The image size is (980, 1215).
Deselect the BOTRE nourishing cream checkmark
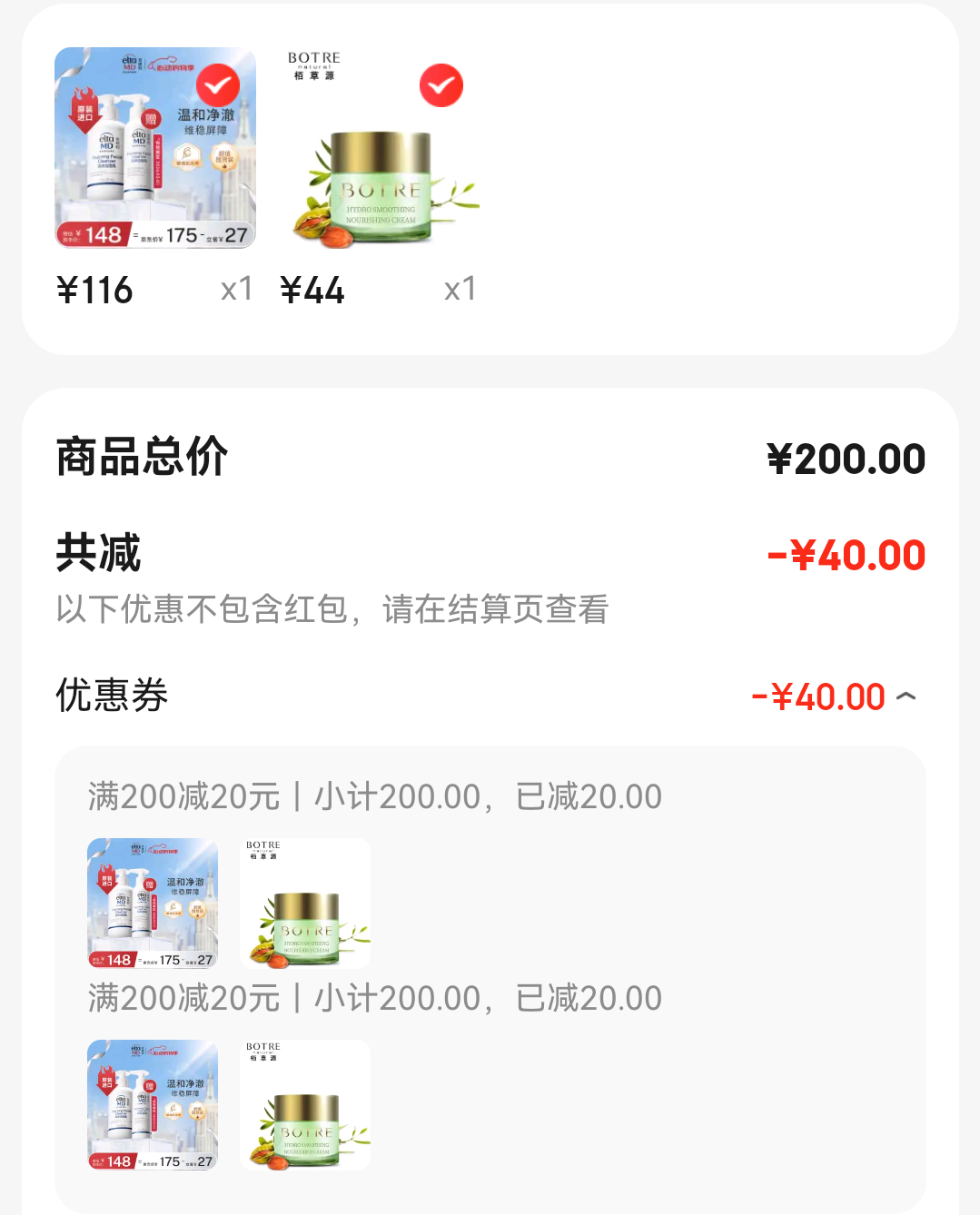(x=441, y=85)
